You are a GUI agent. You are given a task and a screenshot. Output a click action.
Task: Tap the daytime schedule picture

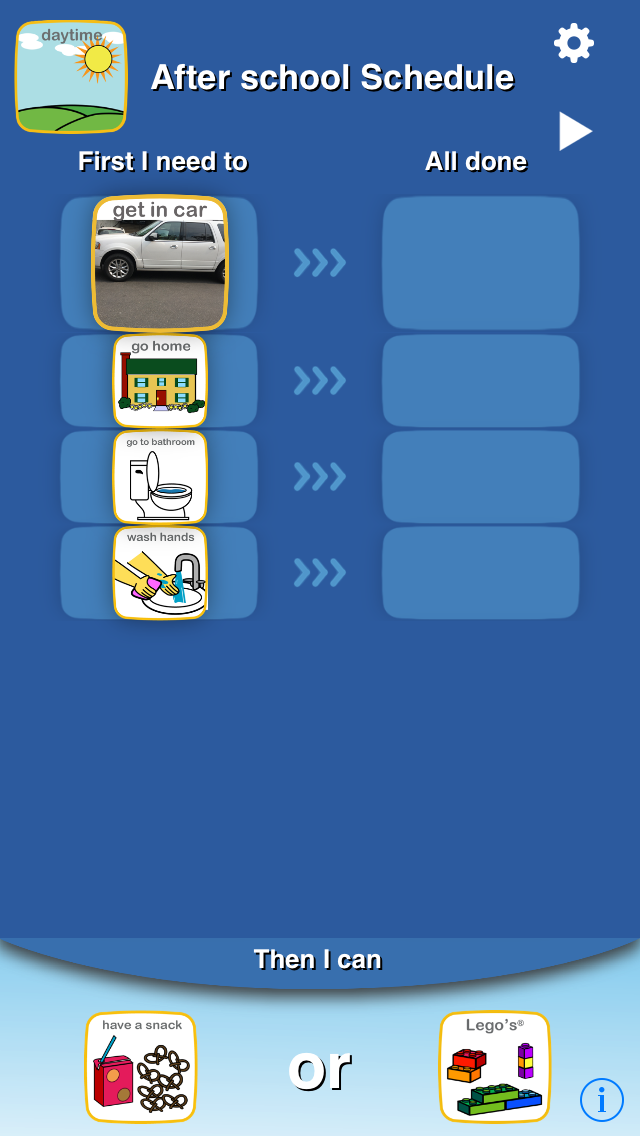[71, 77]
